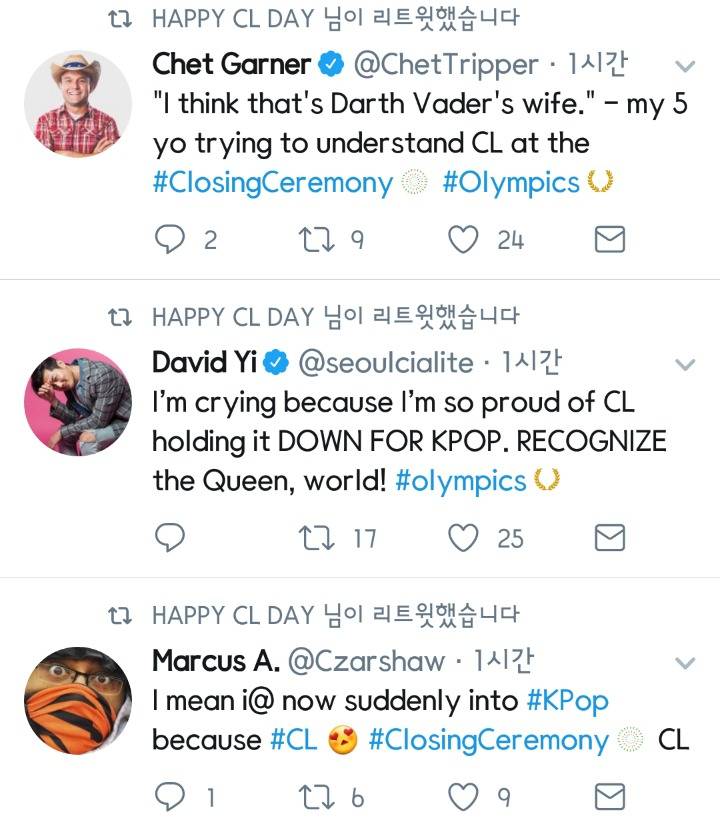
Task: Share Chet Garner's tweet via message icon
Action: pyautogui.click(x=610, y=239)
